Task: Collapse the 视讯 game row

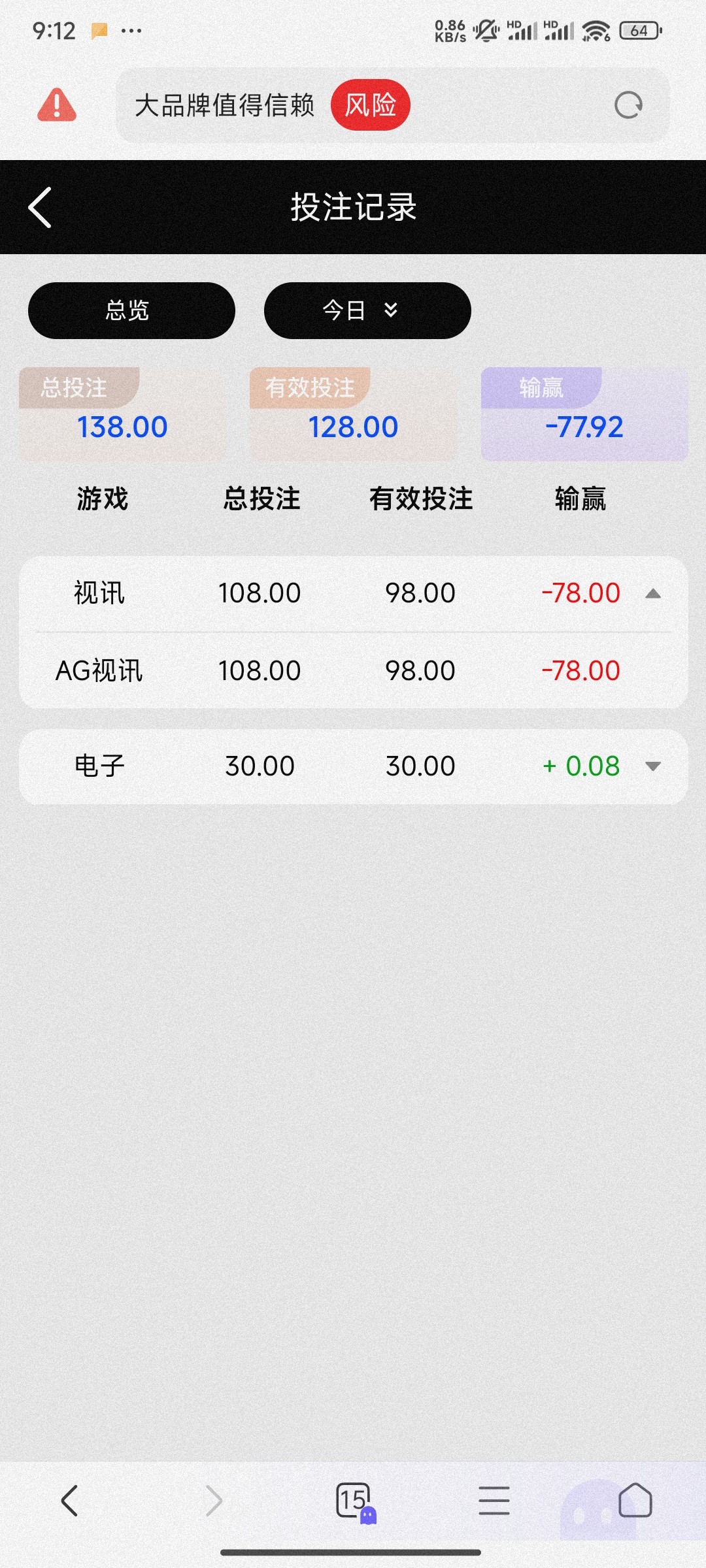Action: [x=654, y=593]
